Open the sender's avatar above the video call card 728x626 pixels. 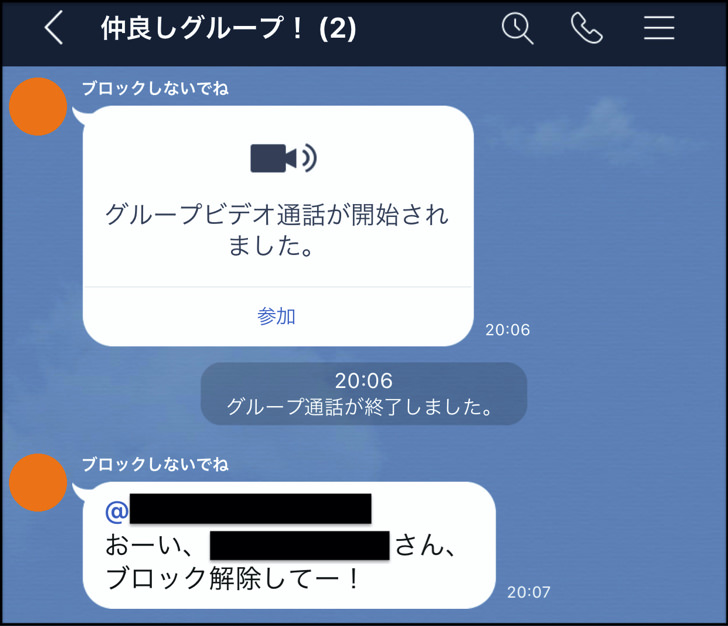pyautogui.click(x=38, y=105)
